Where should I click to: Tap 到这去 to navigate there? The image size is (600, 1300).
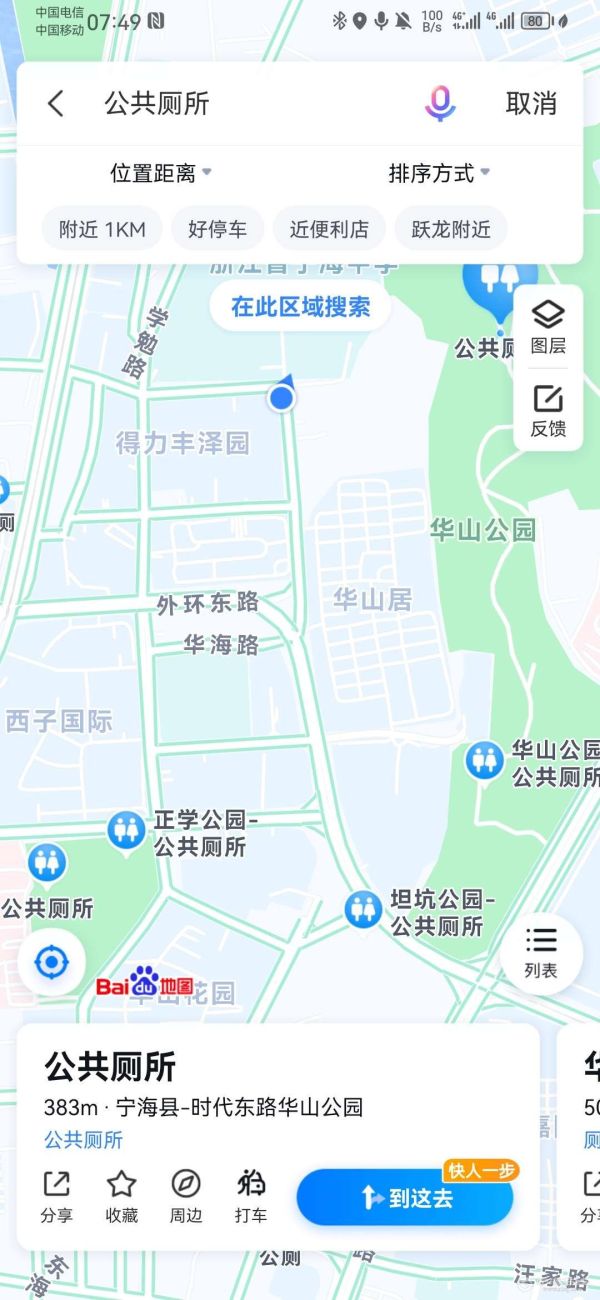coord(405,1197)
